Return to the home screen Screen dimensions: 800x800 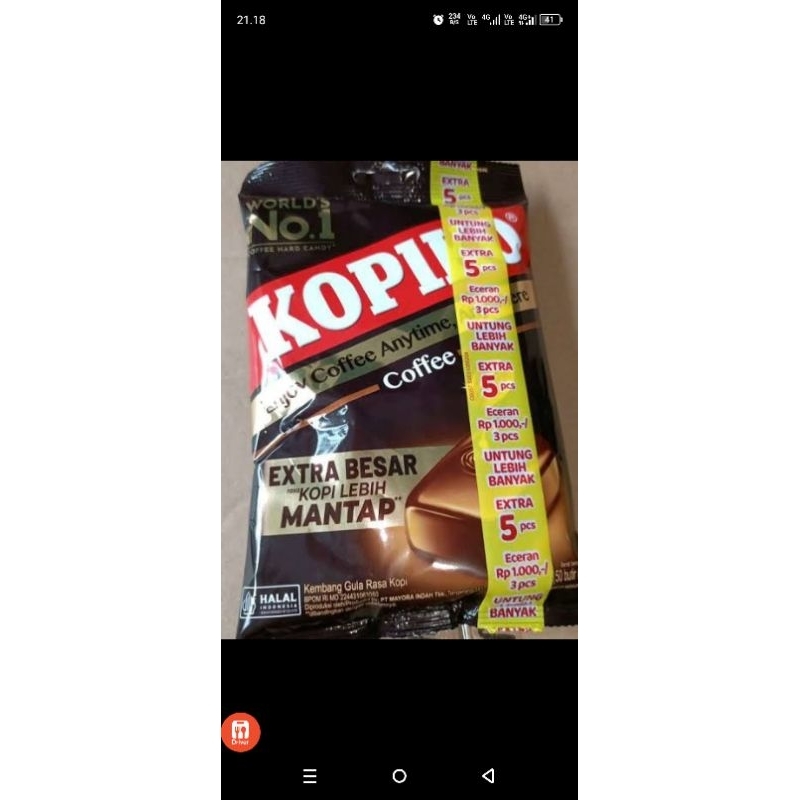point(399,776)
